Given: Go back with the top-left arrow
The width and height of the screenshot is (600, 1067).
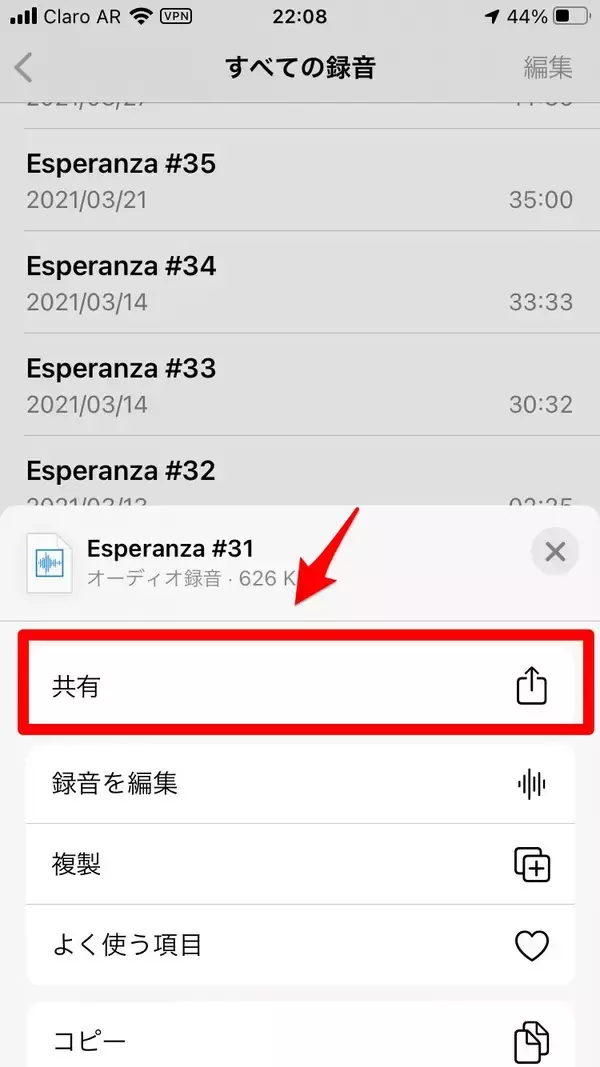Looking at the screenshot, I should [25, 68].
